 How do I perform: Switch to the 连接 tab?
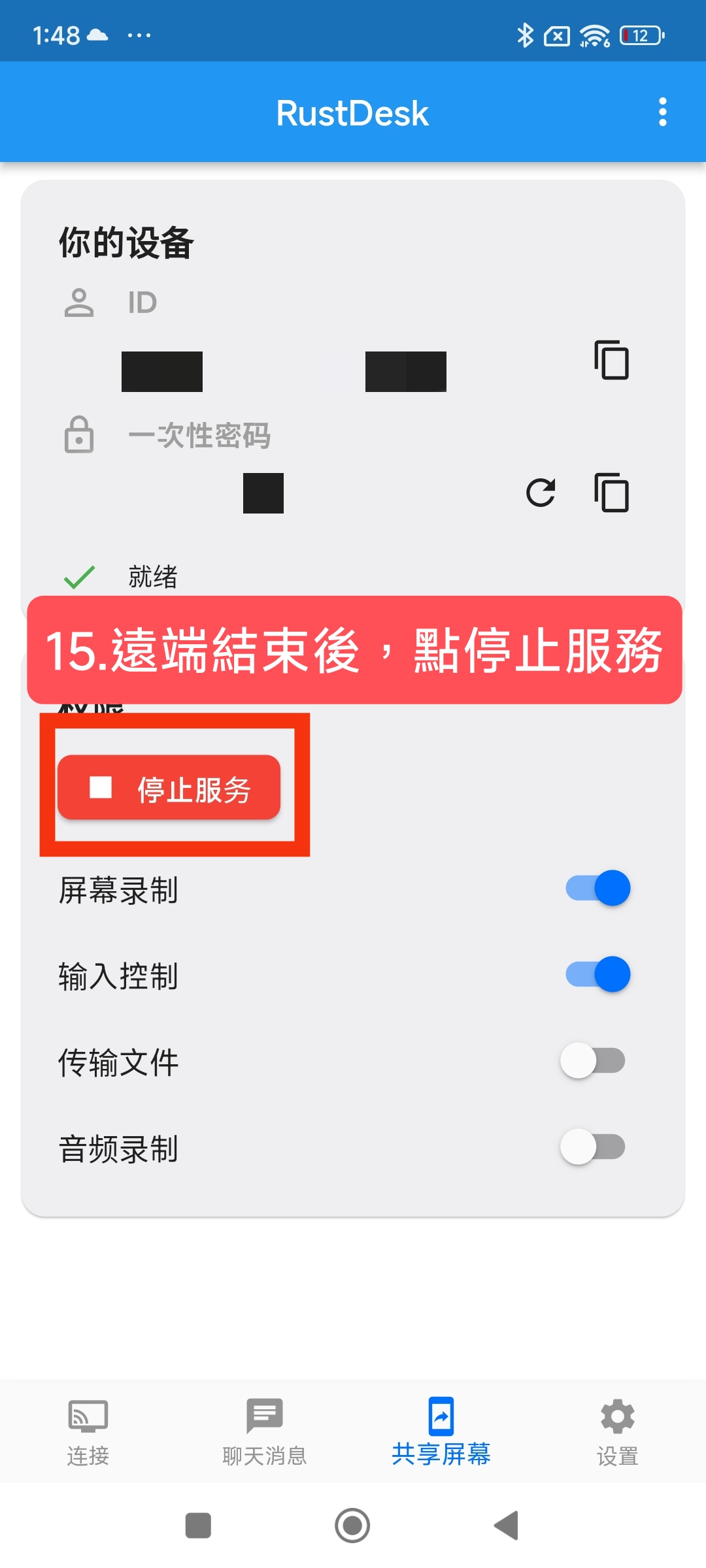(x=88, y=1432)
